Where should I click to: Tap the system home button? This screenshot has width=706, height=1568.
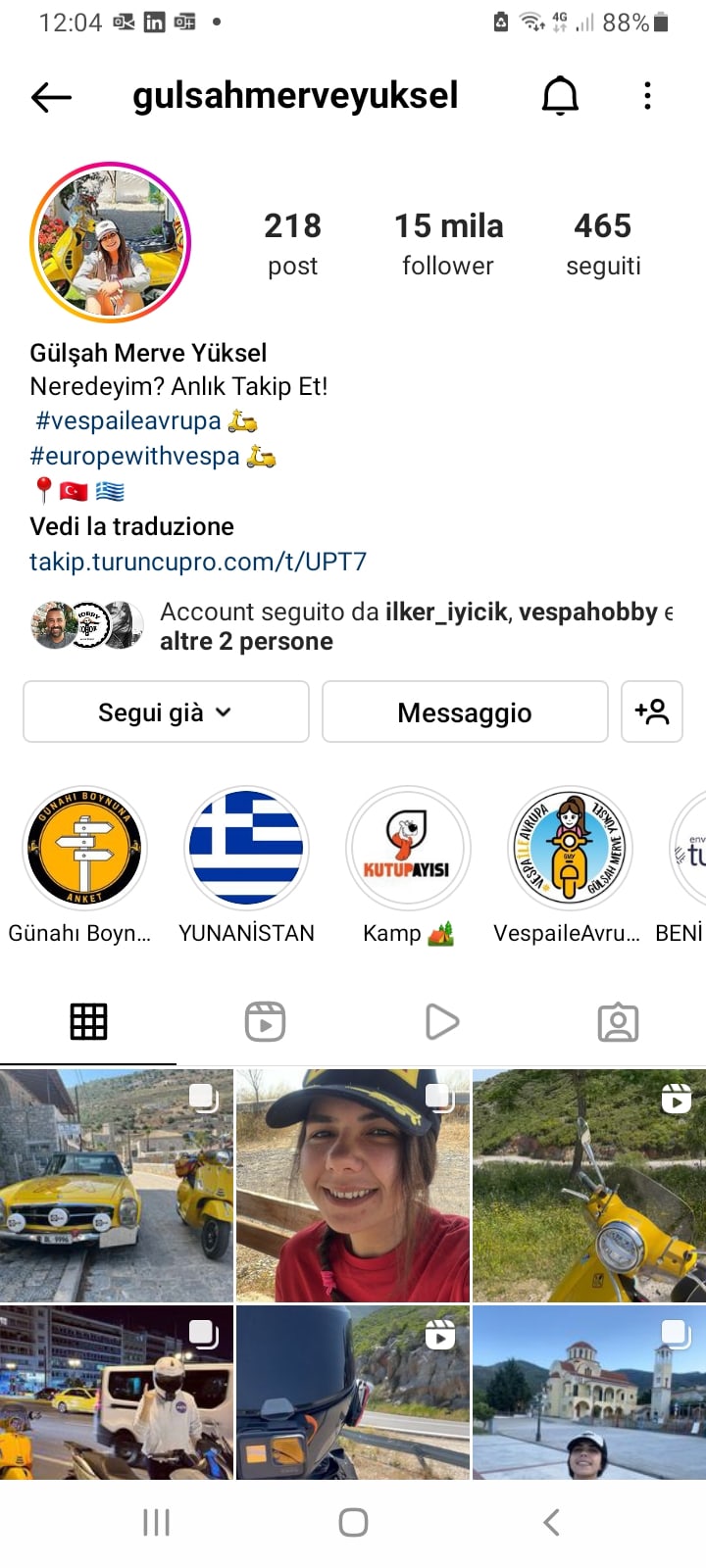pyautogui.click(x=353, y=1522)
